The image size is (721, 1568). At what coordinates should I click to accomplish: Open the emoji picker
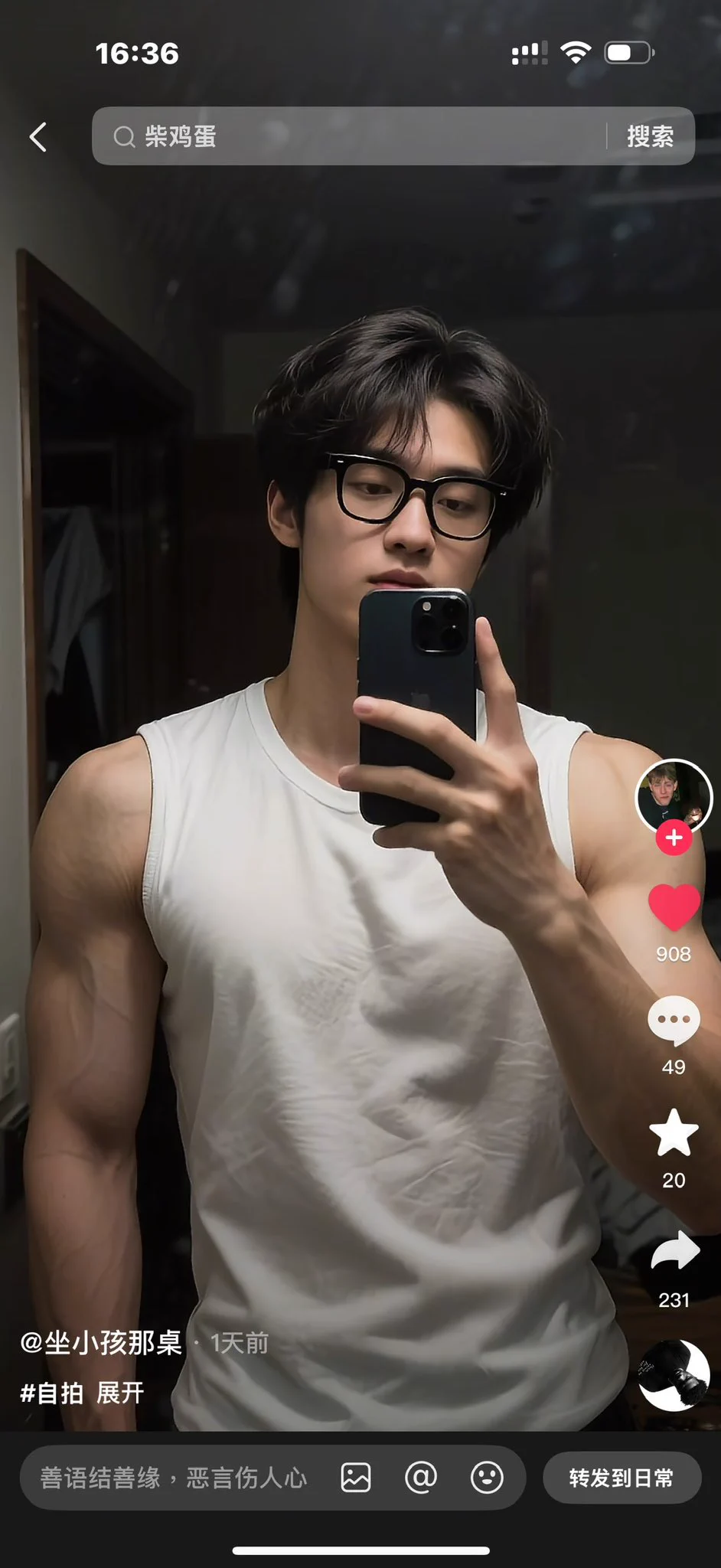pyautogui.click(x=487, y=1478)
